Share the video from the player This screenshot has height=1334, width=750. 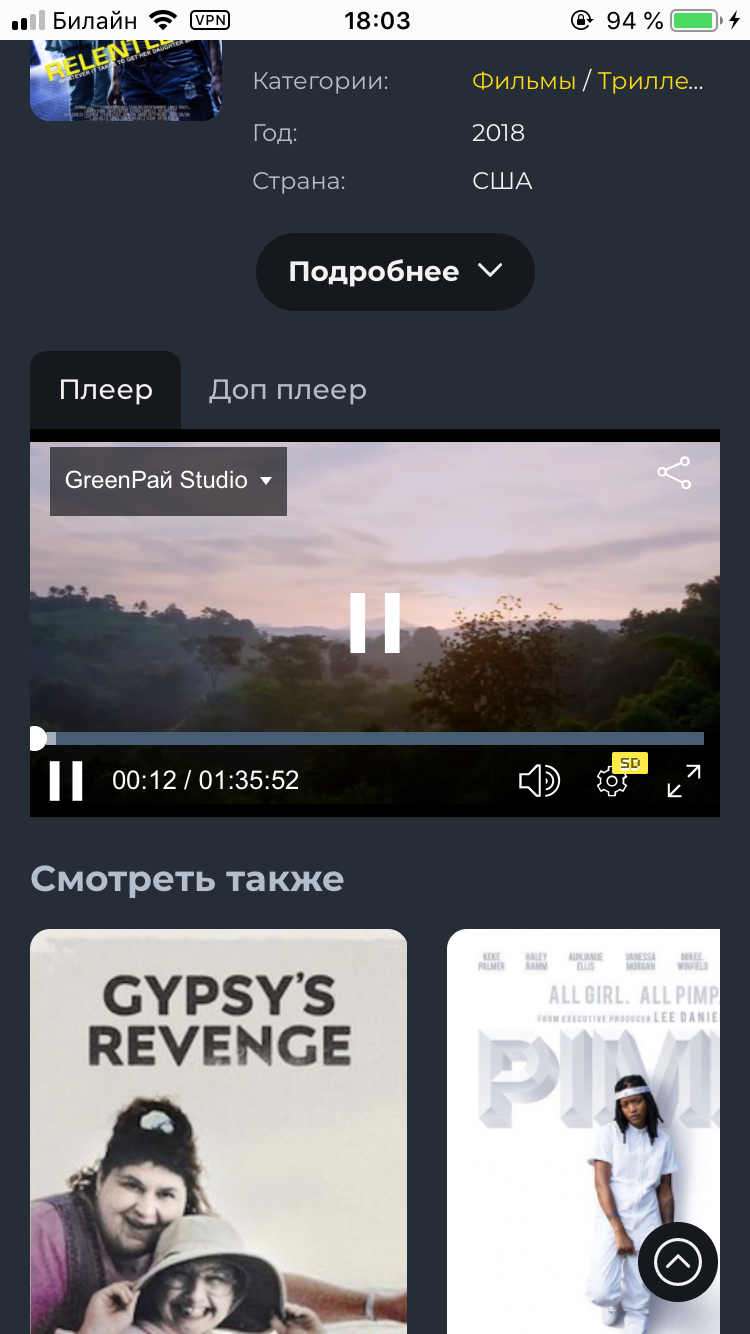[674, 474]
